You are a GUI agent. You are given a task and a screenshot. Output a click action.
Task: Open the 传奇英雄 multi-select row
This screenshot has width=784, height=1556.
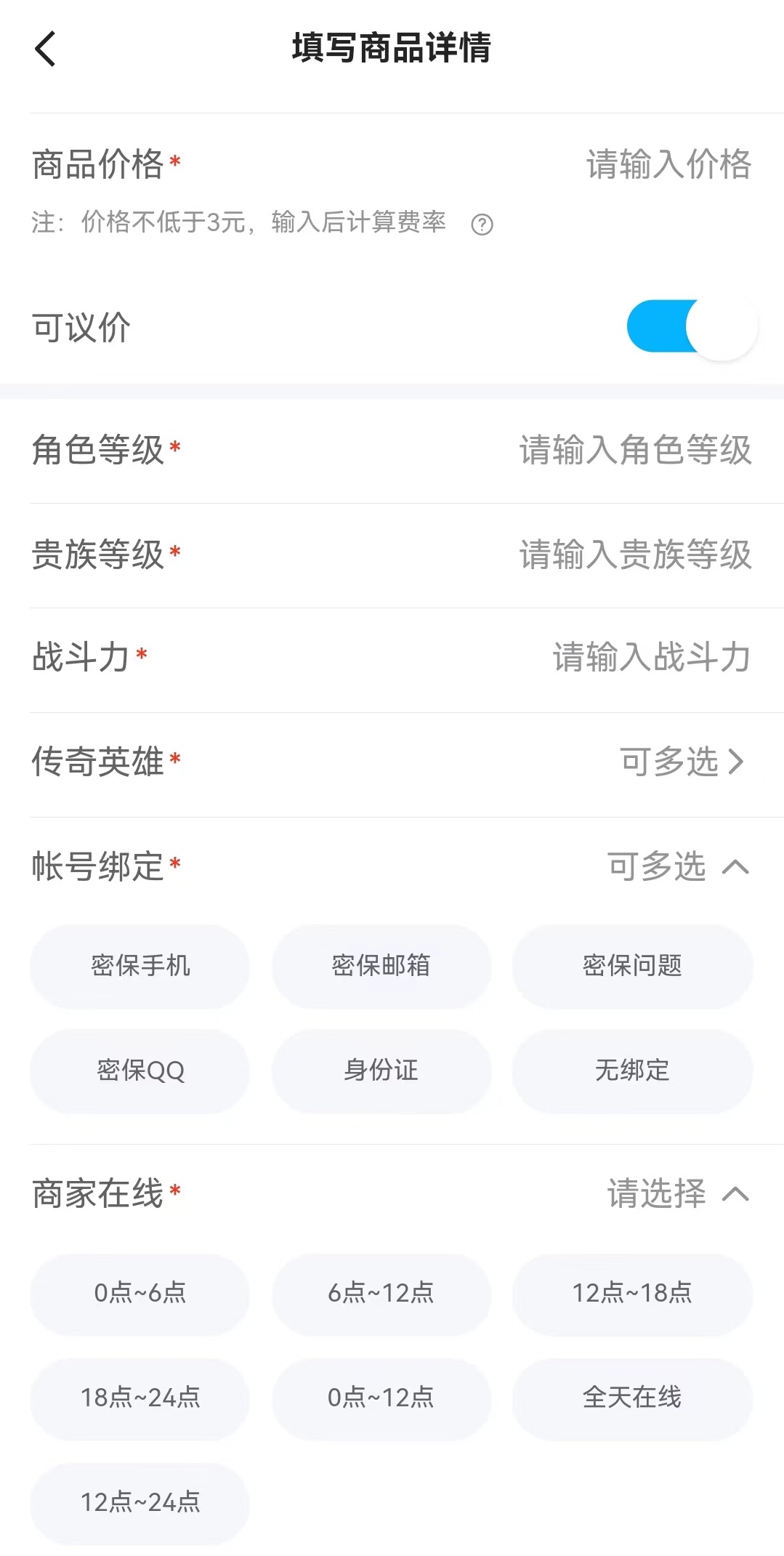[682, 762]
